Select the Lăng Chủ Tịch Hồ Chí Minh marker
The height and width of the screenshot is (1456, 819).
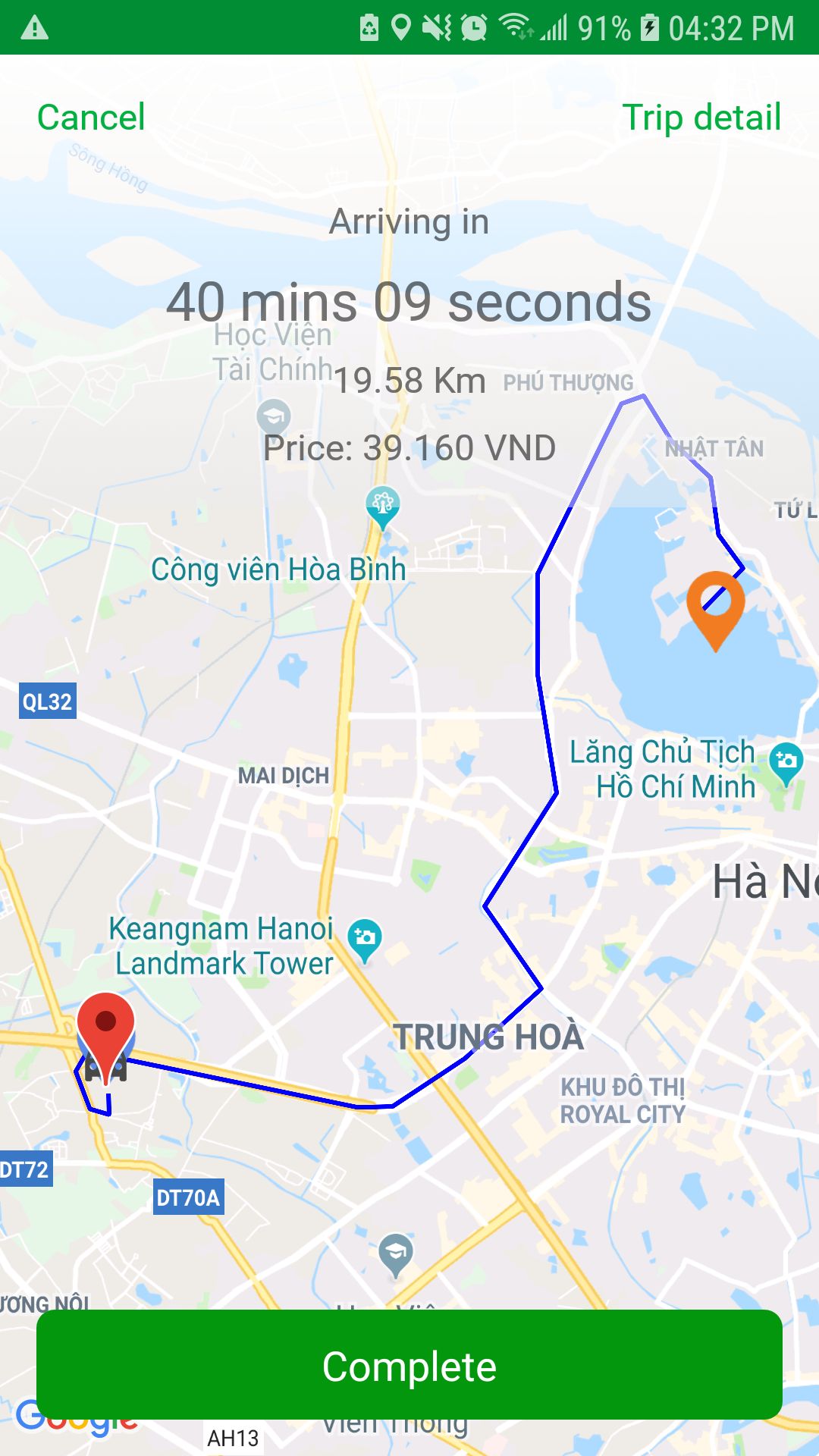click(786, 761)
